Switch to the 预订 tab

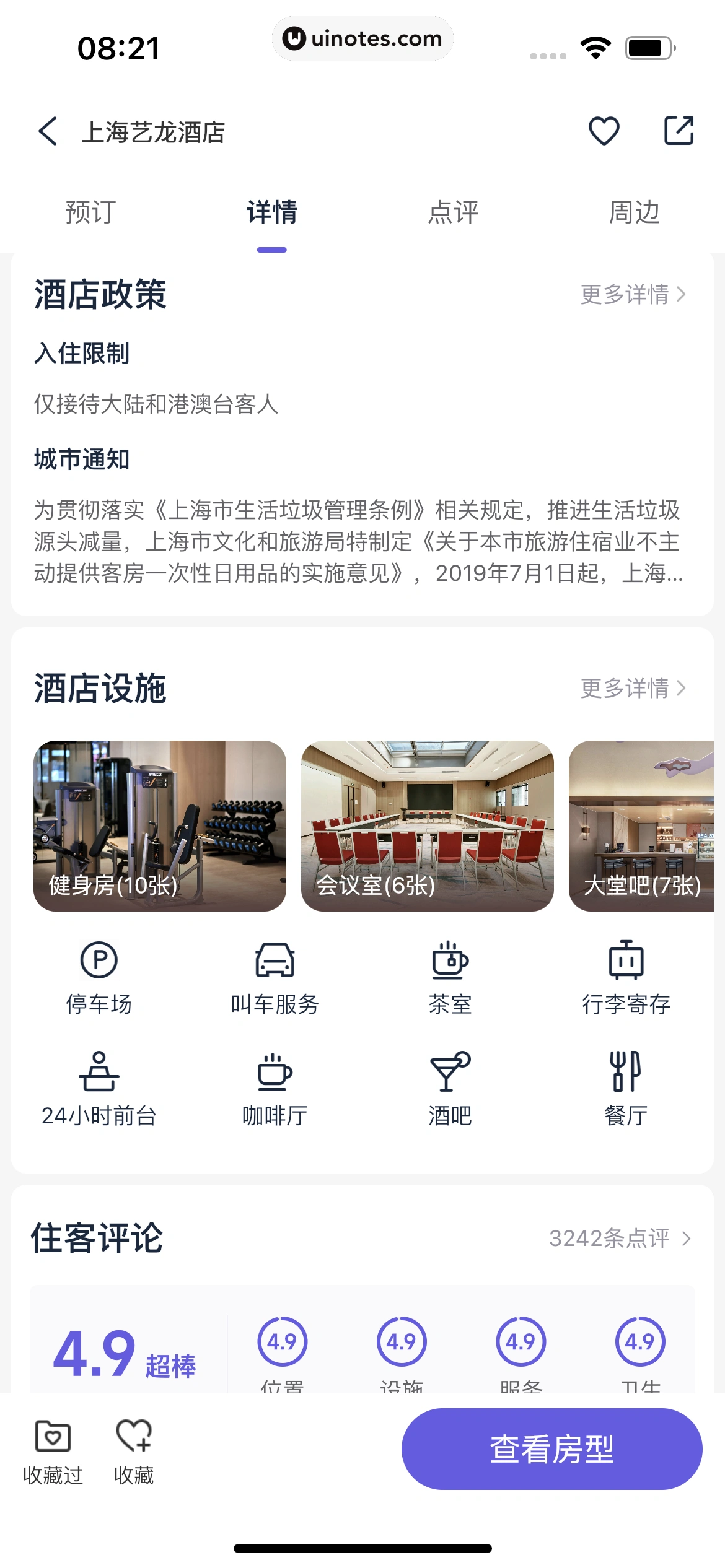coord(90,212)
